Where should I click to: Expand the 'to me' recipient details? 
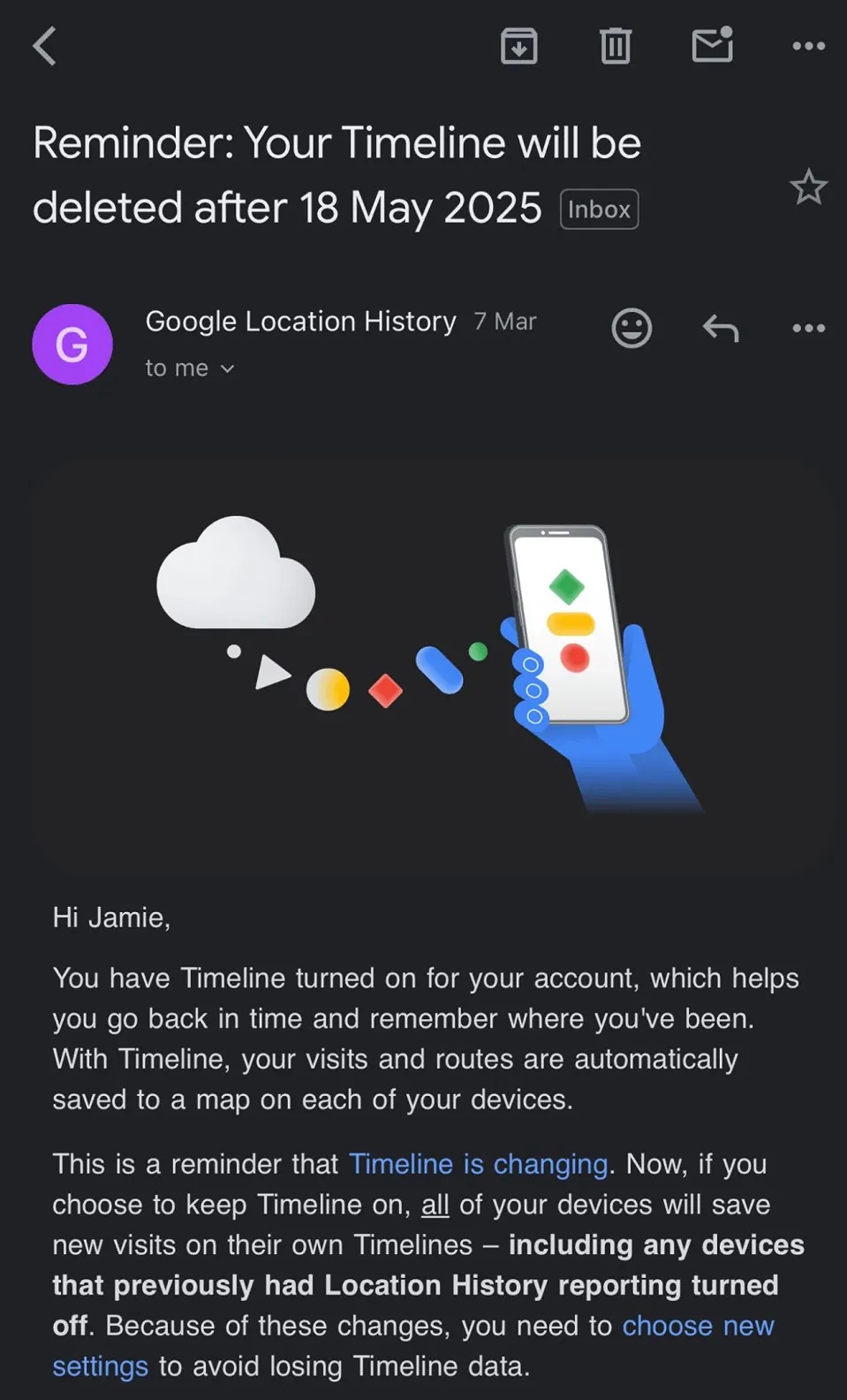190,368
